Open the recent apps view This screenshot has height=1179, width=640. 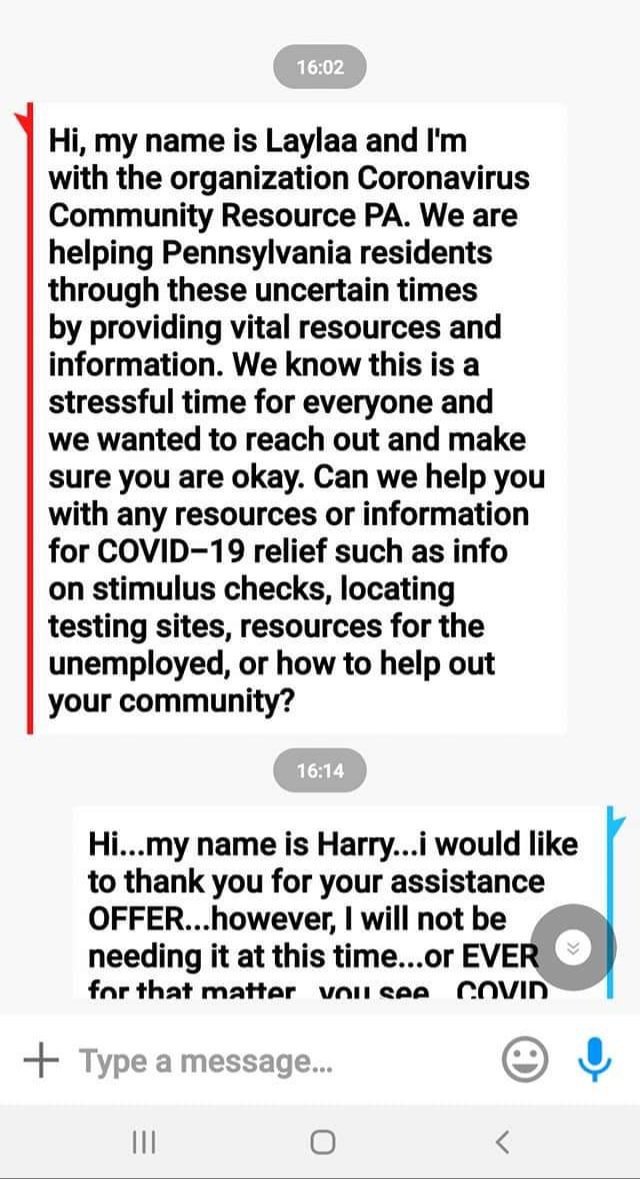tap(145, 1141)
